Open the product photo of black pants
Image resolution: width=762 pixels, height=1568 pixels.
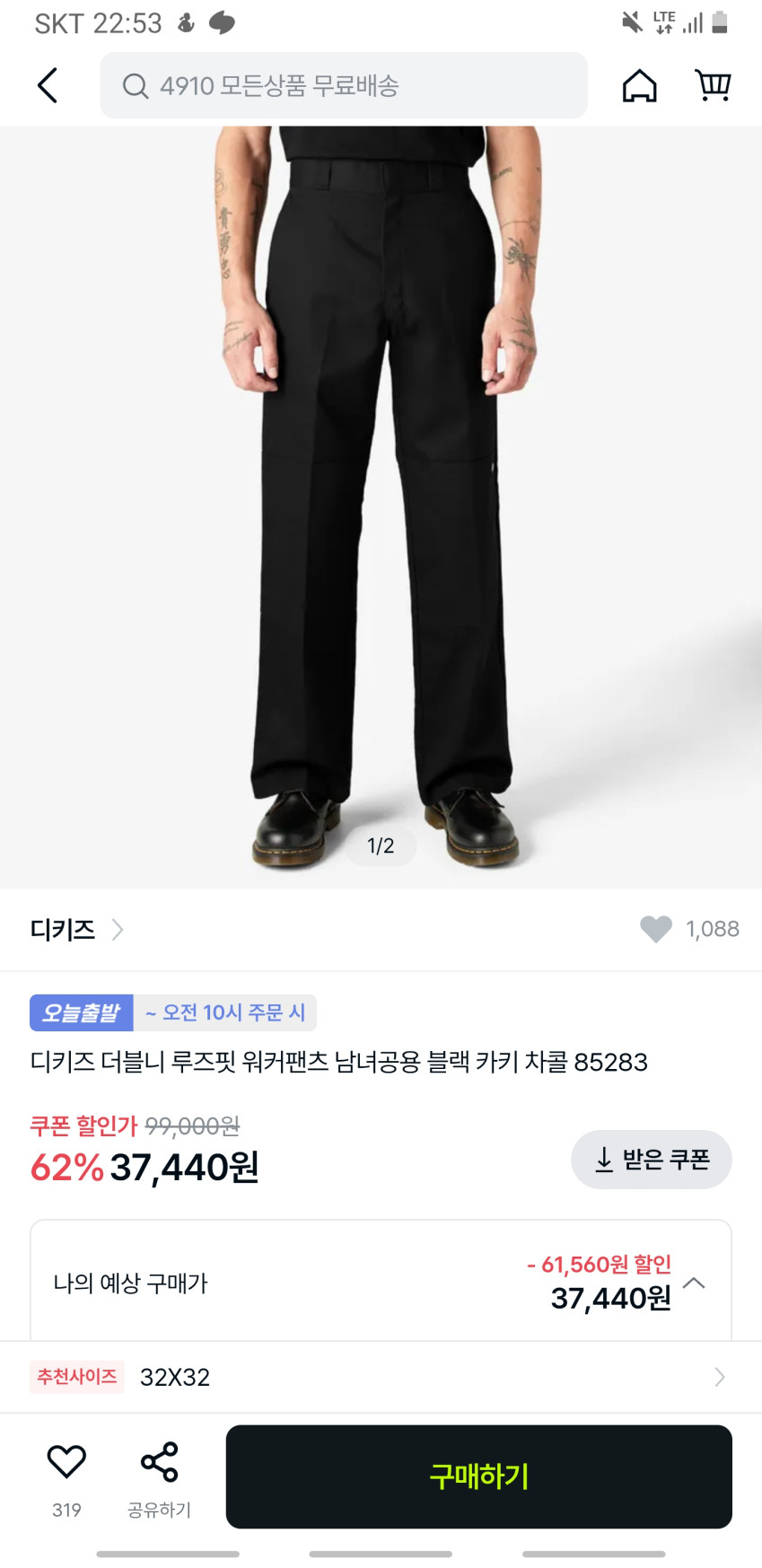[x=381, y=503]
